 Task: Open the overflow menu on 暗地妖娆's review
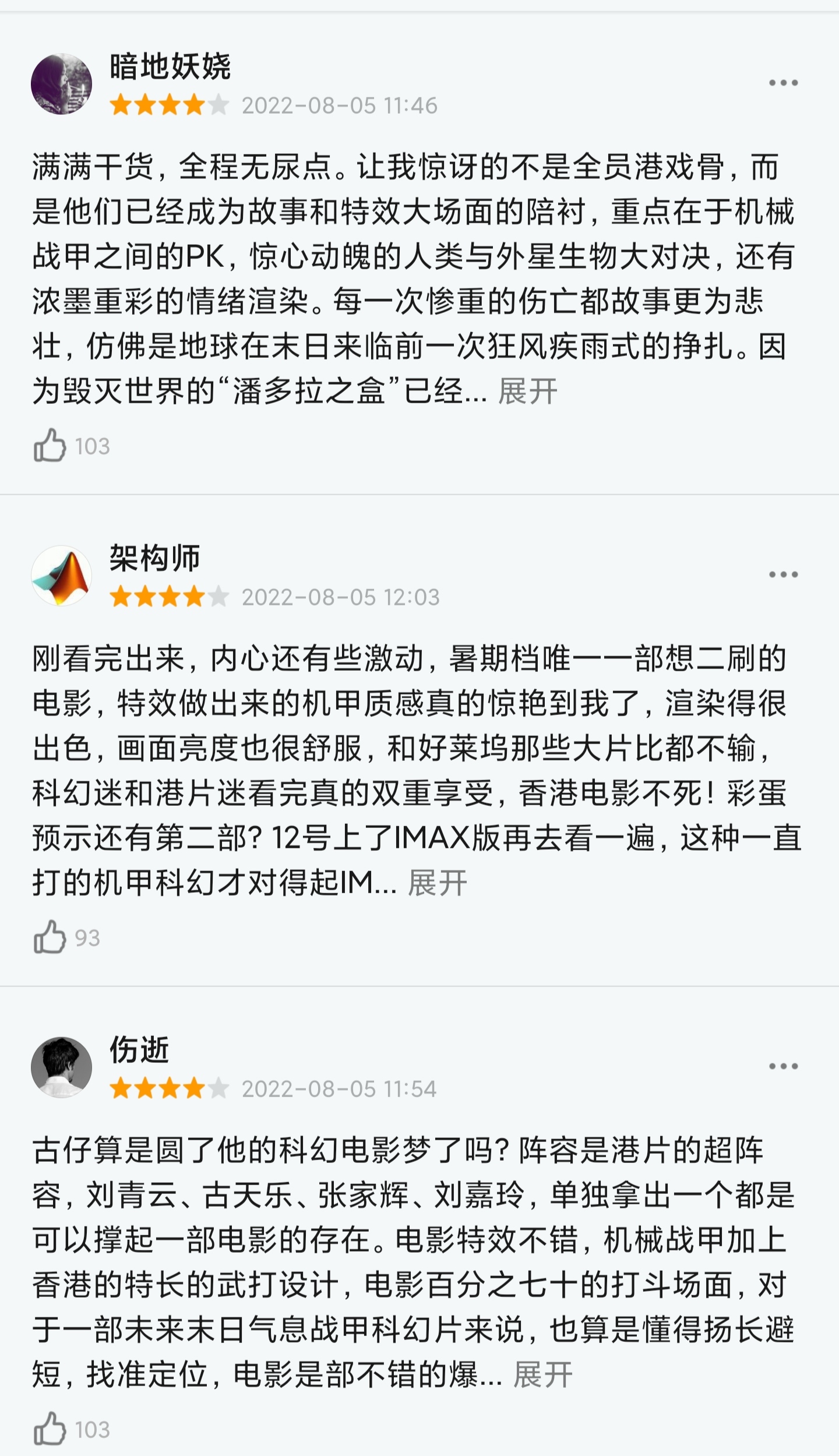pos(782,83)
